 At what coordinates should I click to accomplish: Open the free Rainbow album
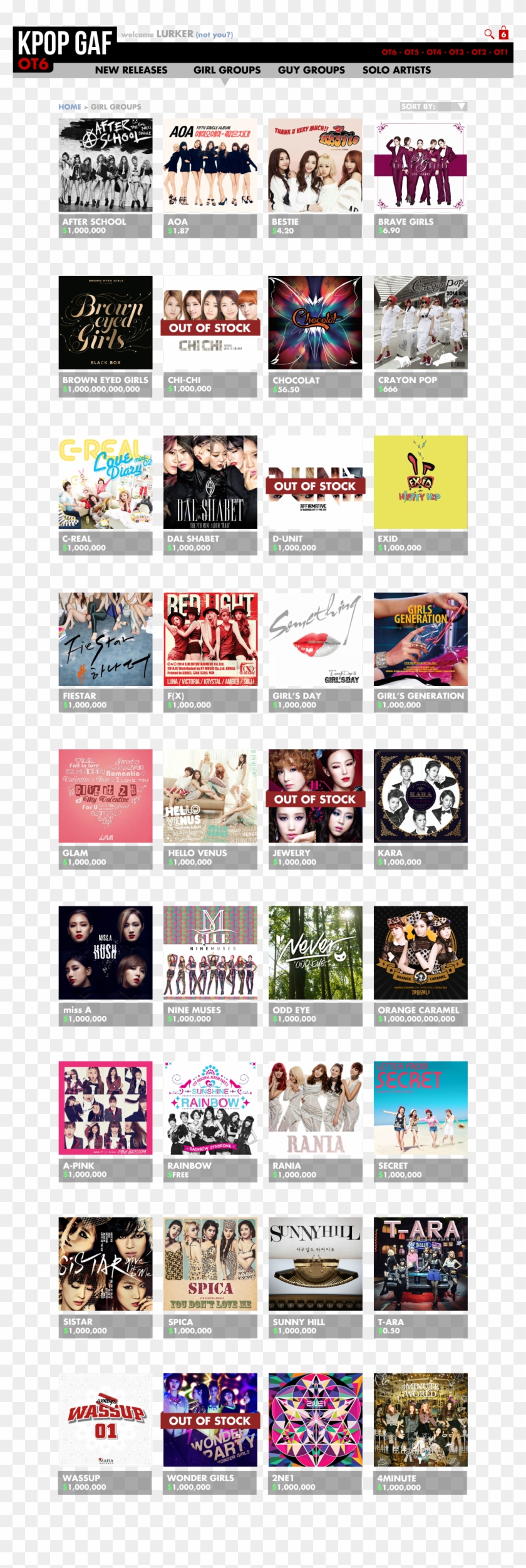(210, 1109)
